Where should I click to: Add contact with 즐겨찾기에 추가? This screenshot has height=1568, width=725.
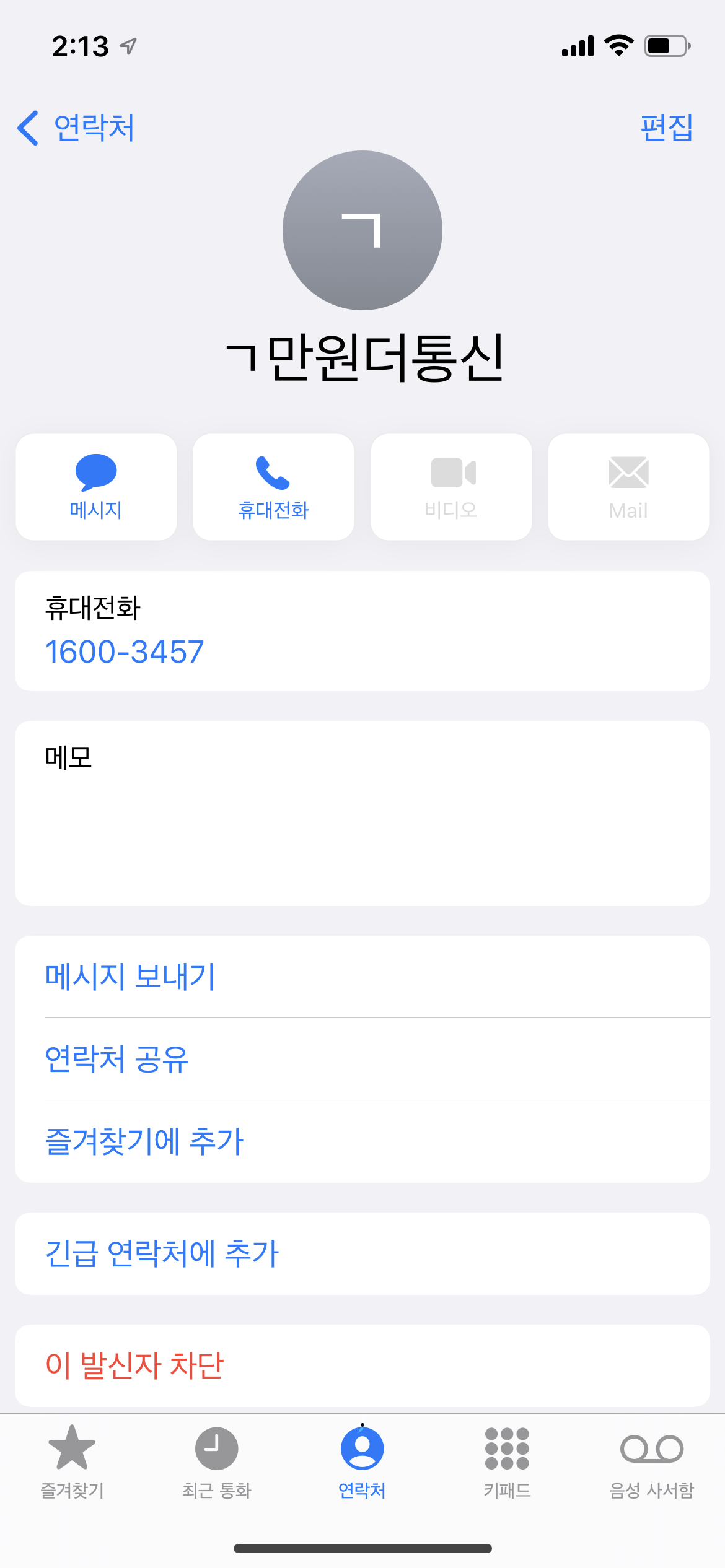[362, 1141]
